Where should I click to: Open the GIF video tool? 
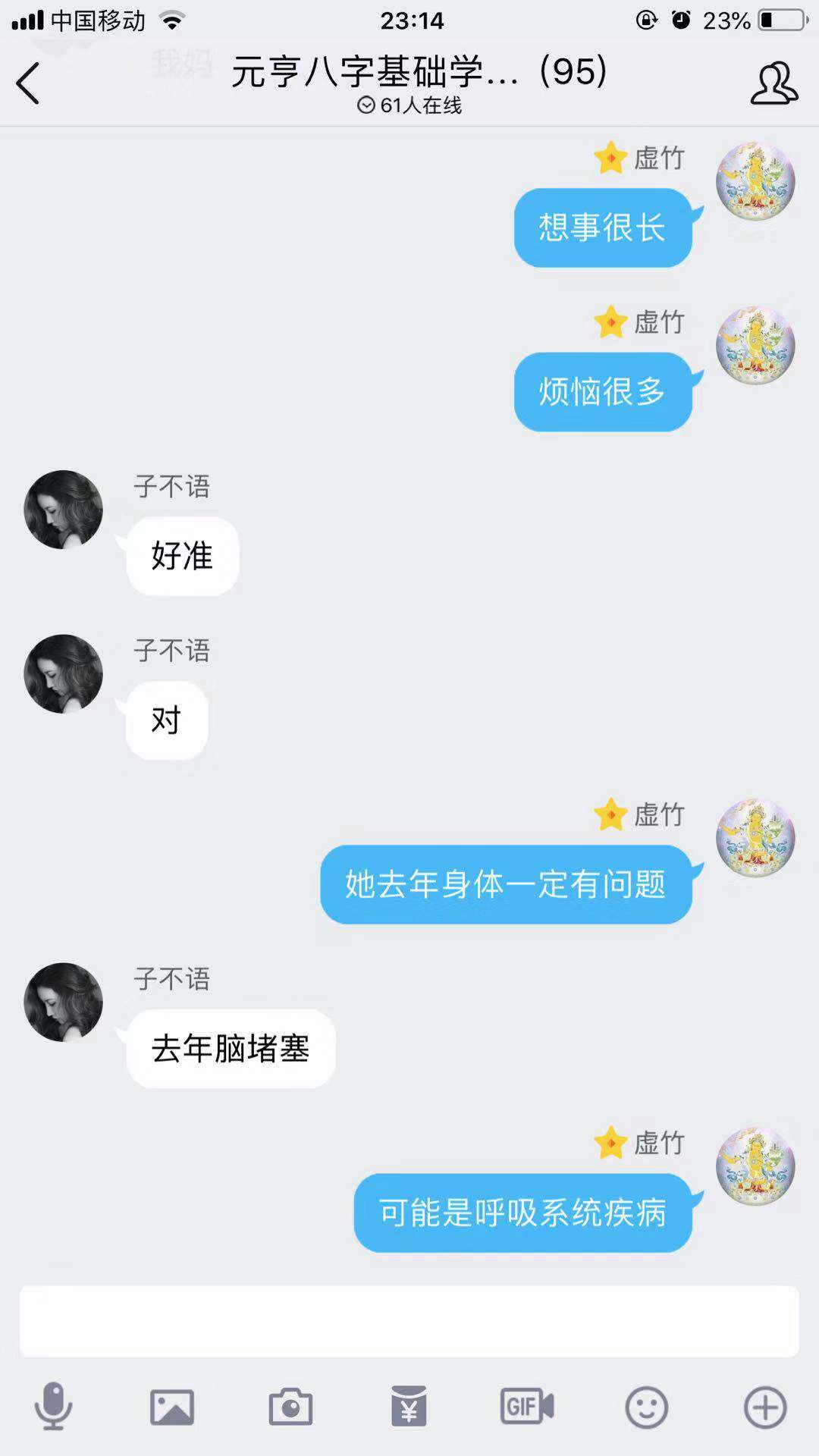tap(527, 1407)
